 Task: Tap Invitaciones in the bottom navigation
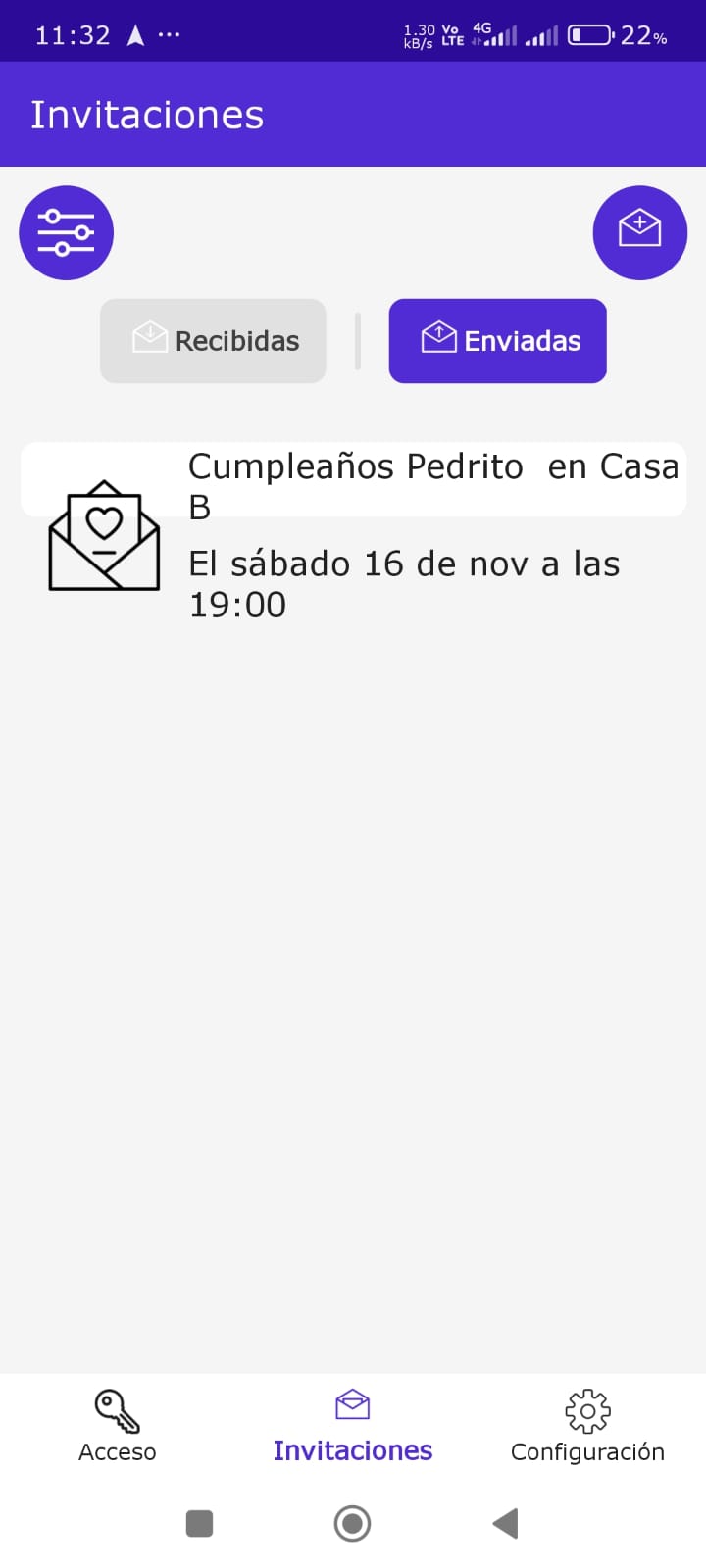click(353, 1426)
